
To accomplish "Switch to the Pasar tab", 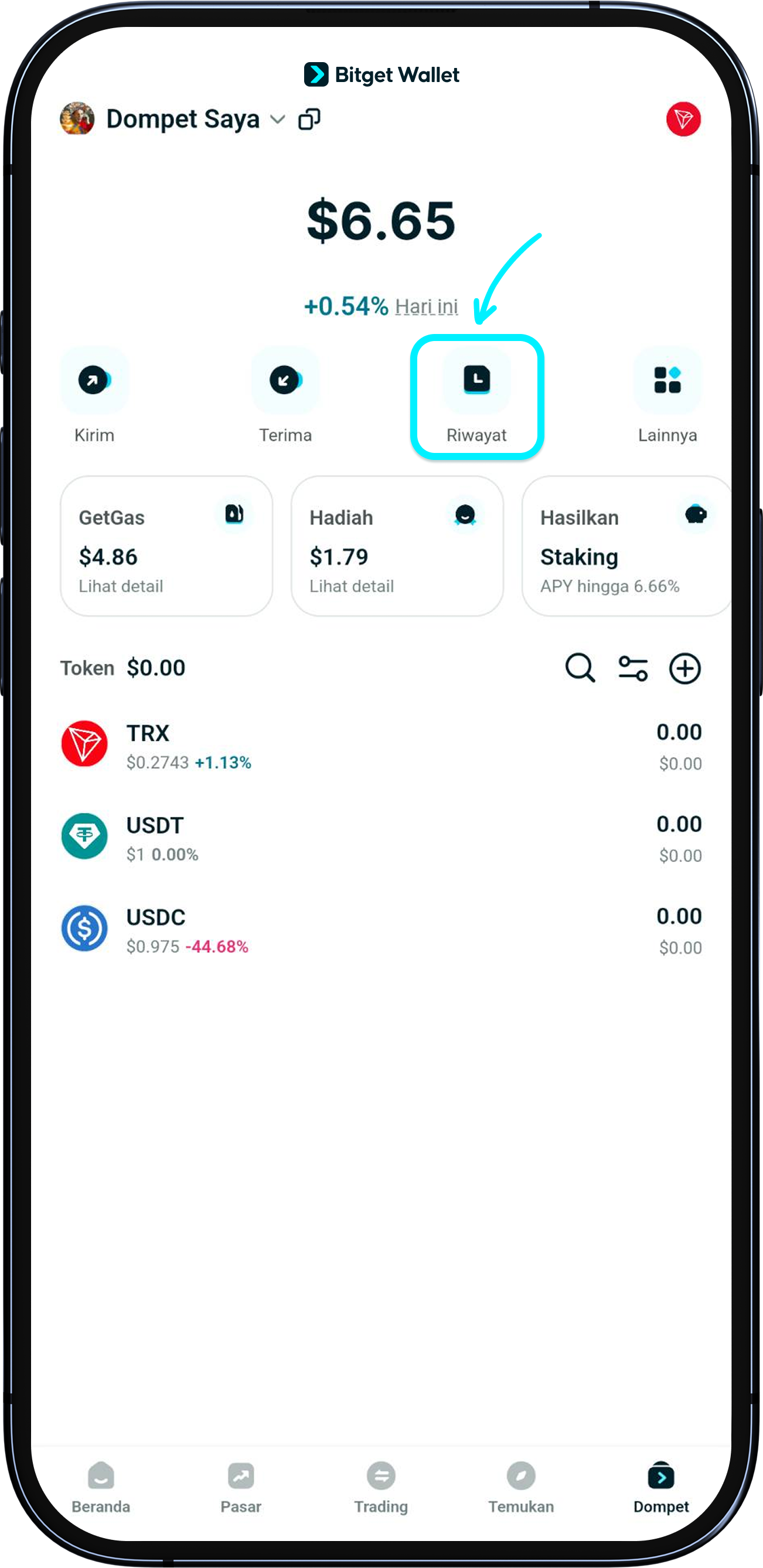I will pos(241,1488).
